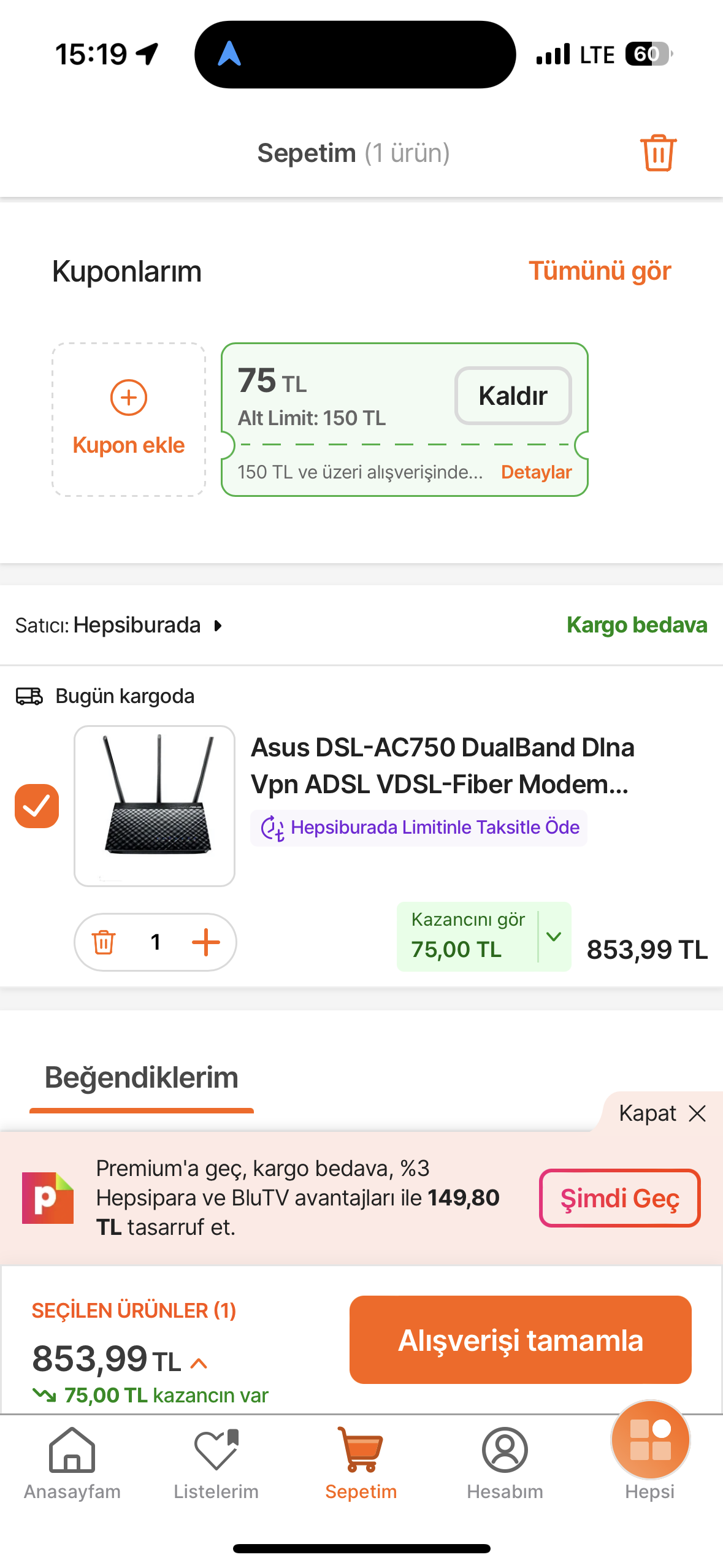Uncheck the Asus modem item checkbox

click(37, 805)
